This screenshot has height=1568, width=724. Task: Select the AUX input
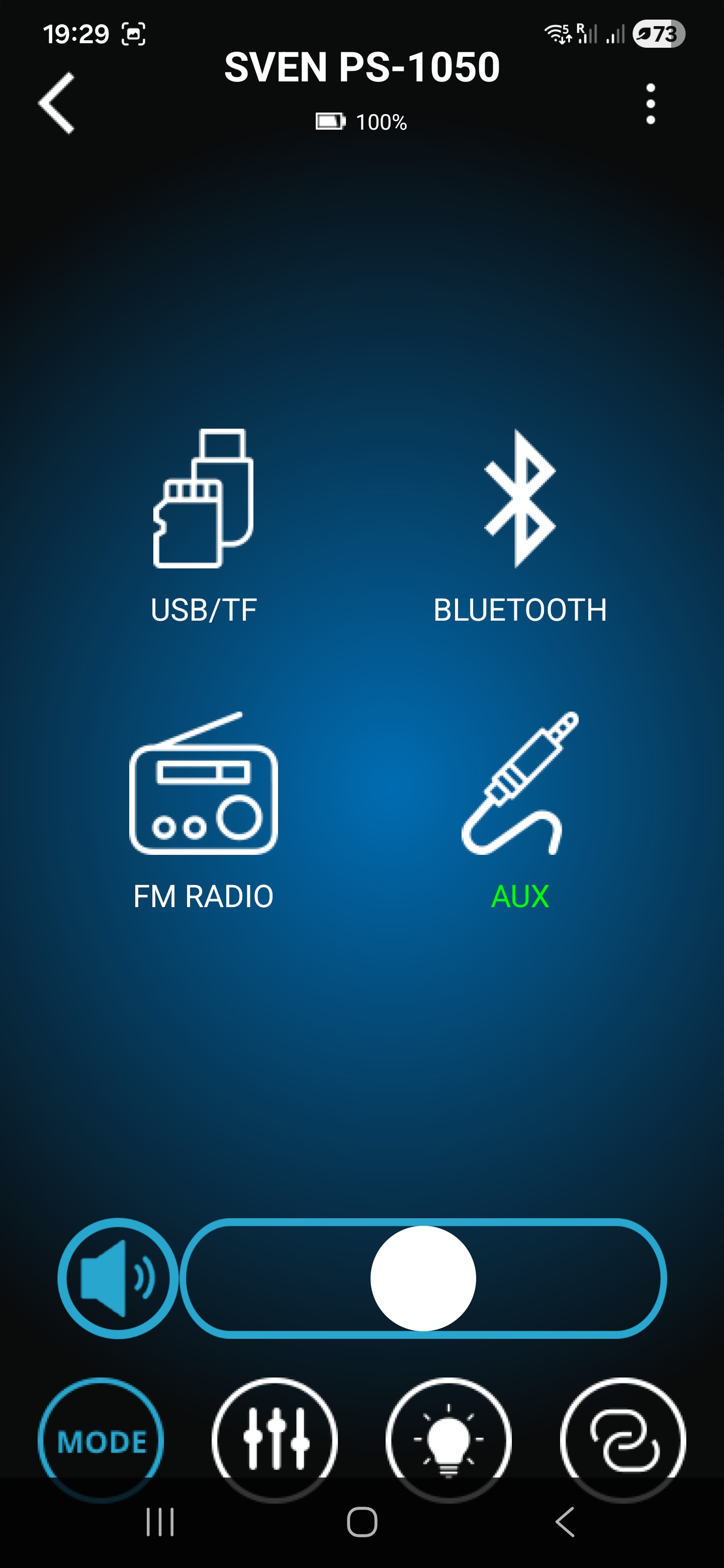click(520, 810)
